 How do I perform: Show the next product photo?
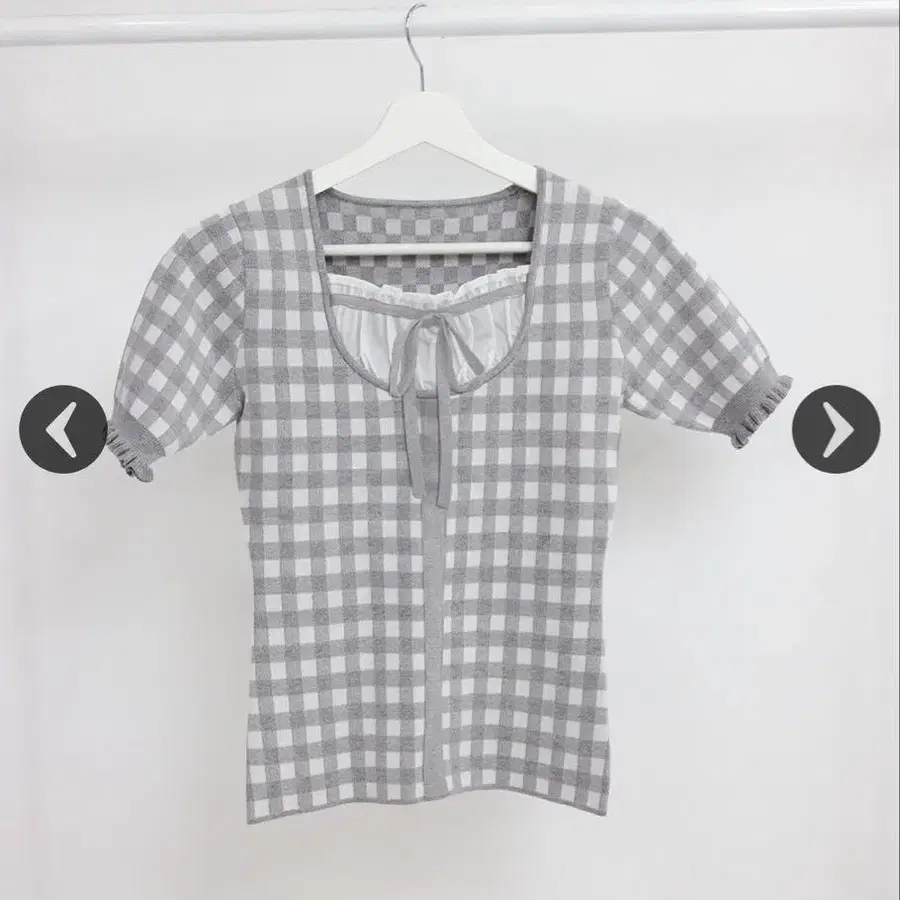click(836, 429)
